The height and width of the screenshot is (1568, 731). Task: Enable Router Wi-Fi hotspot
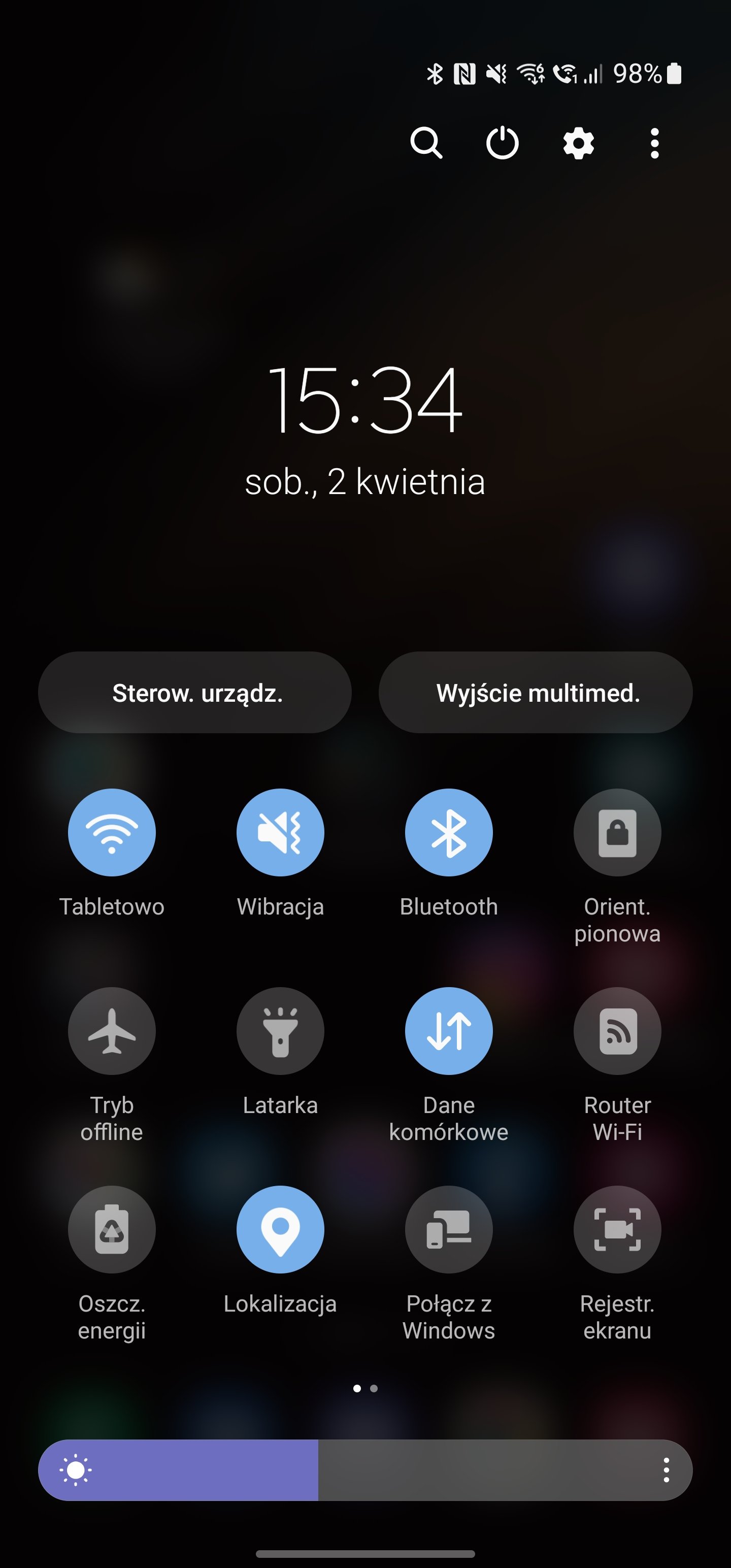617,1030
